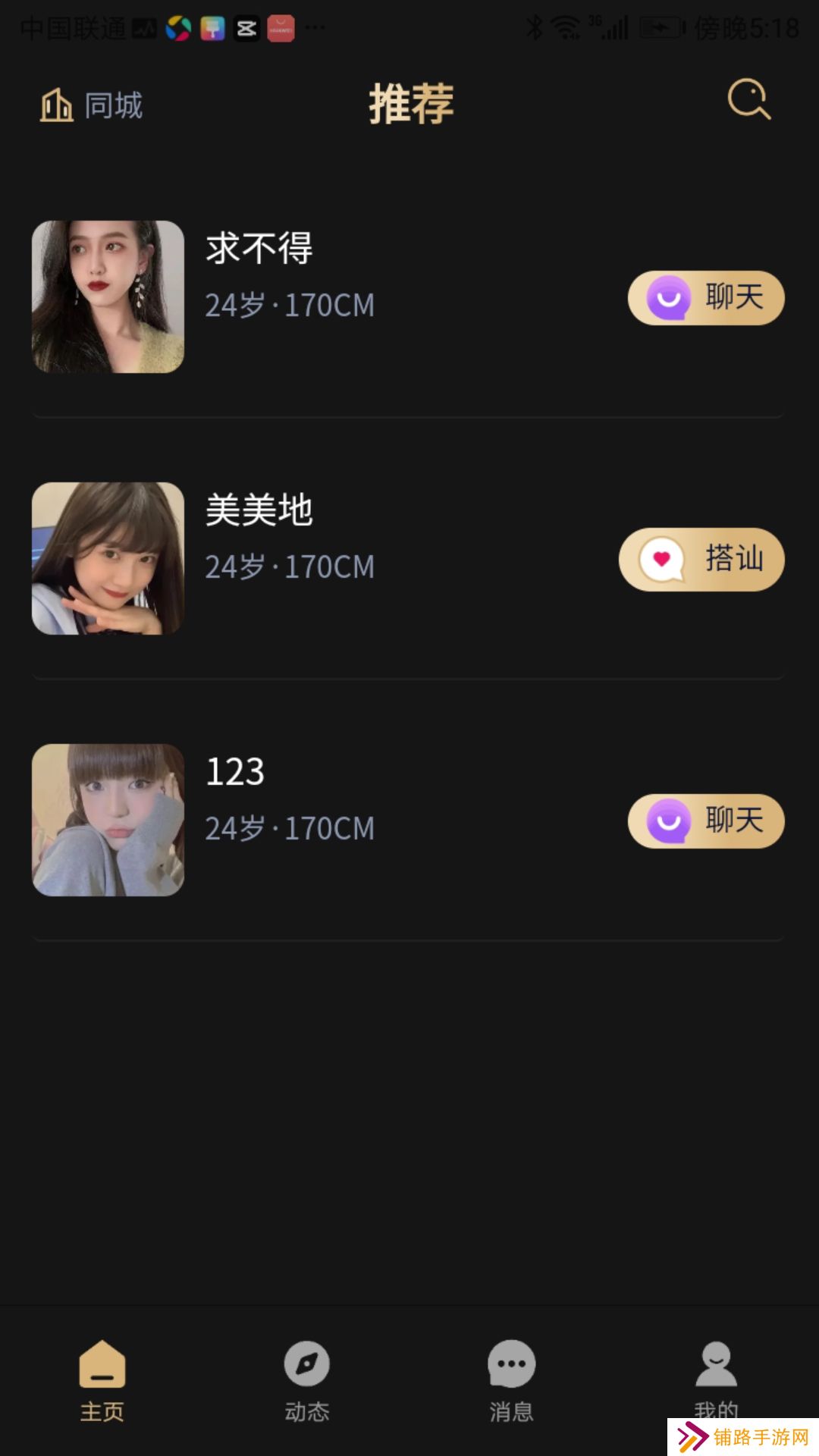
Task: Open 求不得's profile photo
Action: [x=108, y=296]
